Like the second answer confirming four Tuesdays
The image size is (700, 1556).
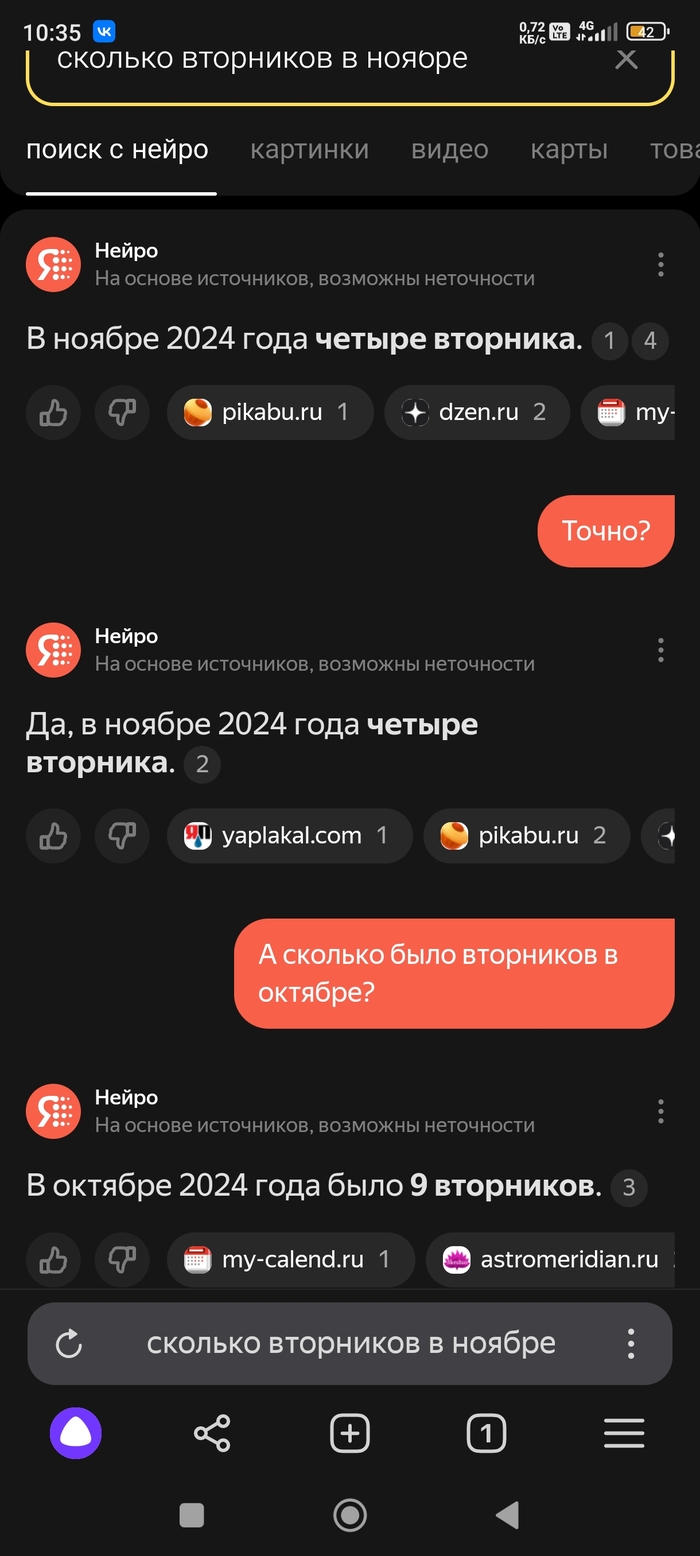pos(53,836)
